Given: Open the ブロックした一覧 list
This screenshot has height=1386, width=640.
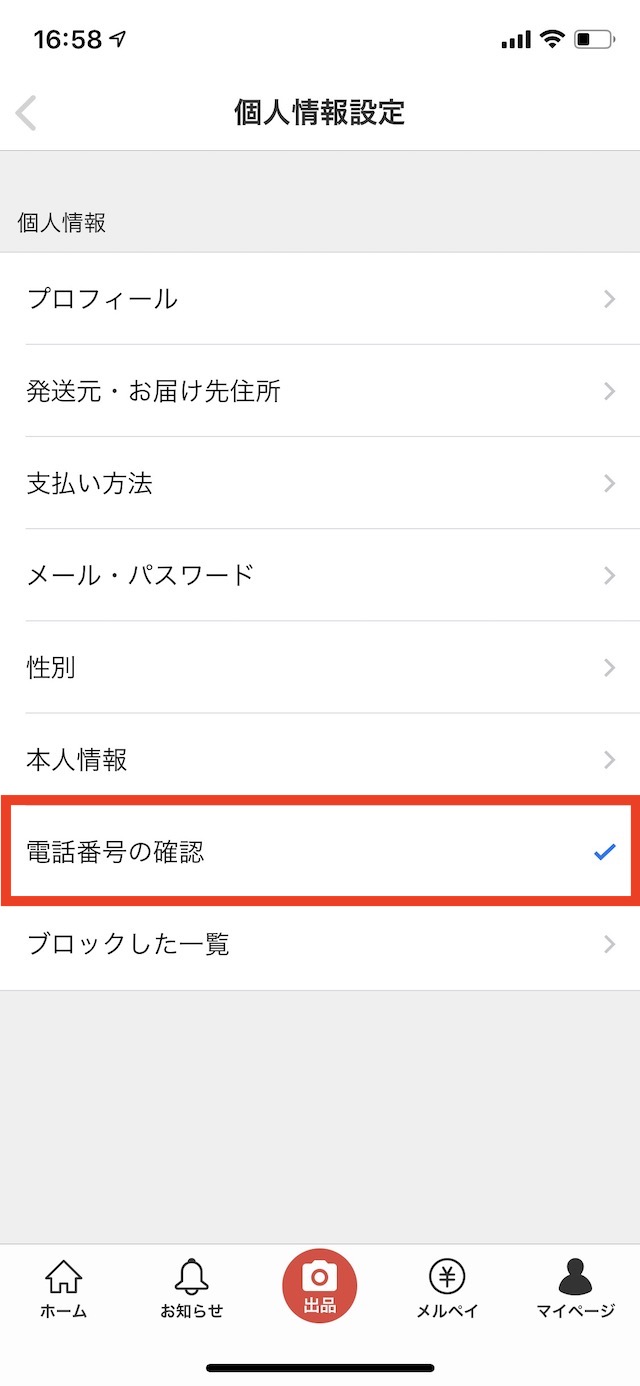Looking at the screenshot, I should (x=320, y=943).
